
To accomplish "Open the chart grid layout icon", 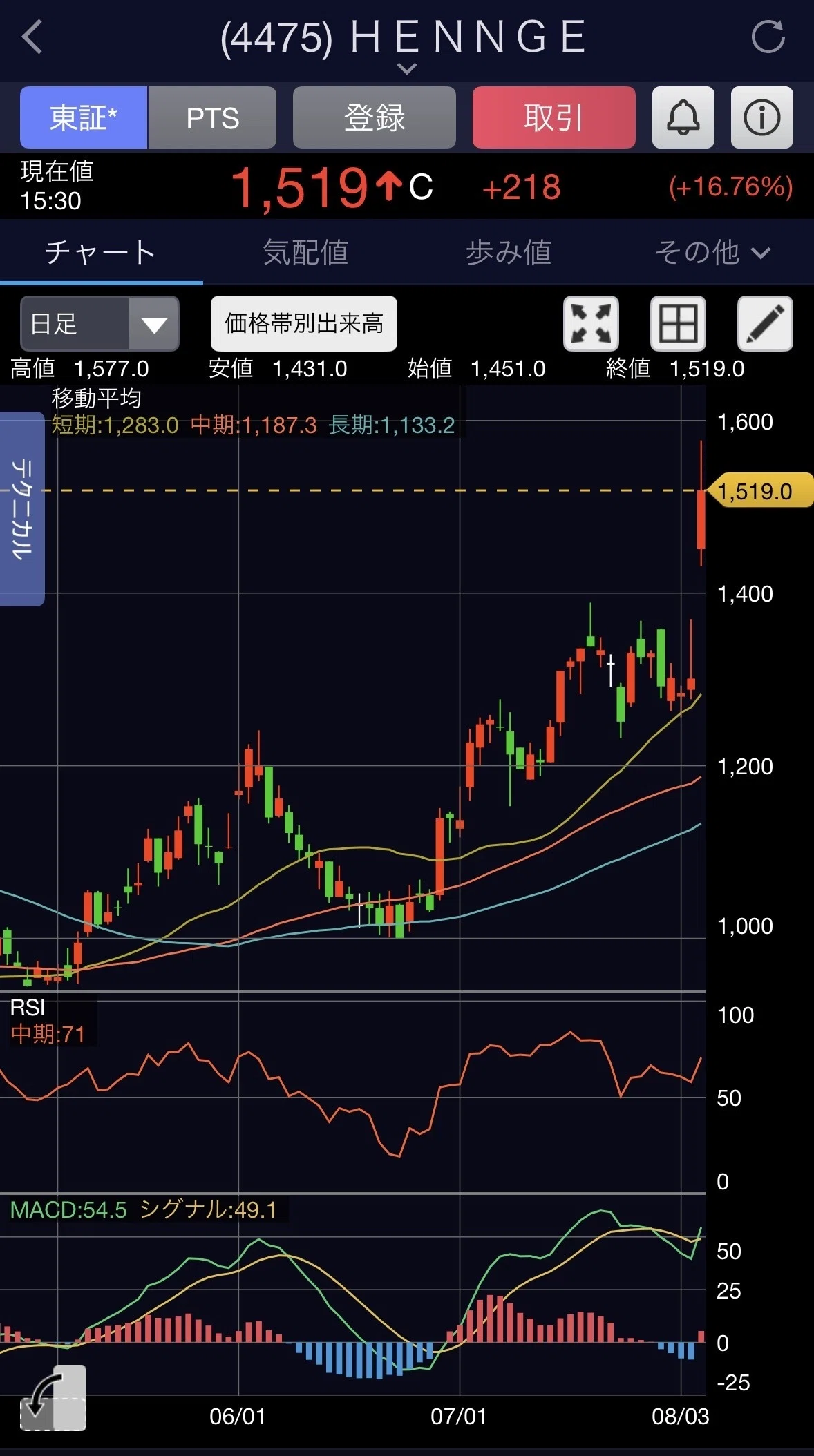I will pyautogui.click(x=679, y=324).
